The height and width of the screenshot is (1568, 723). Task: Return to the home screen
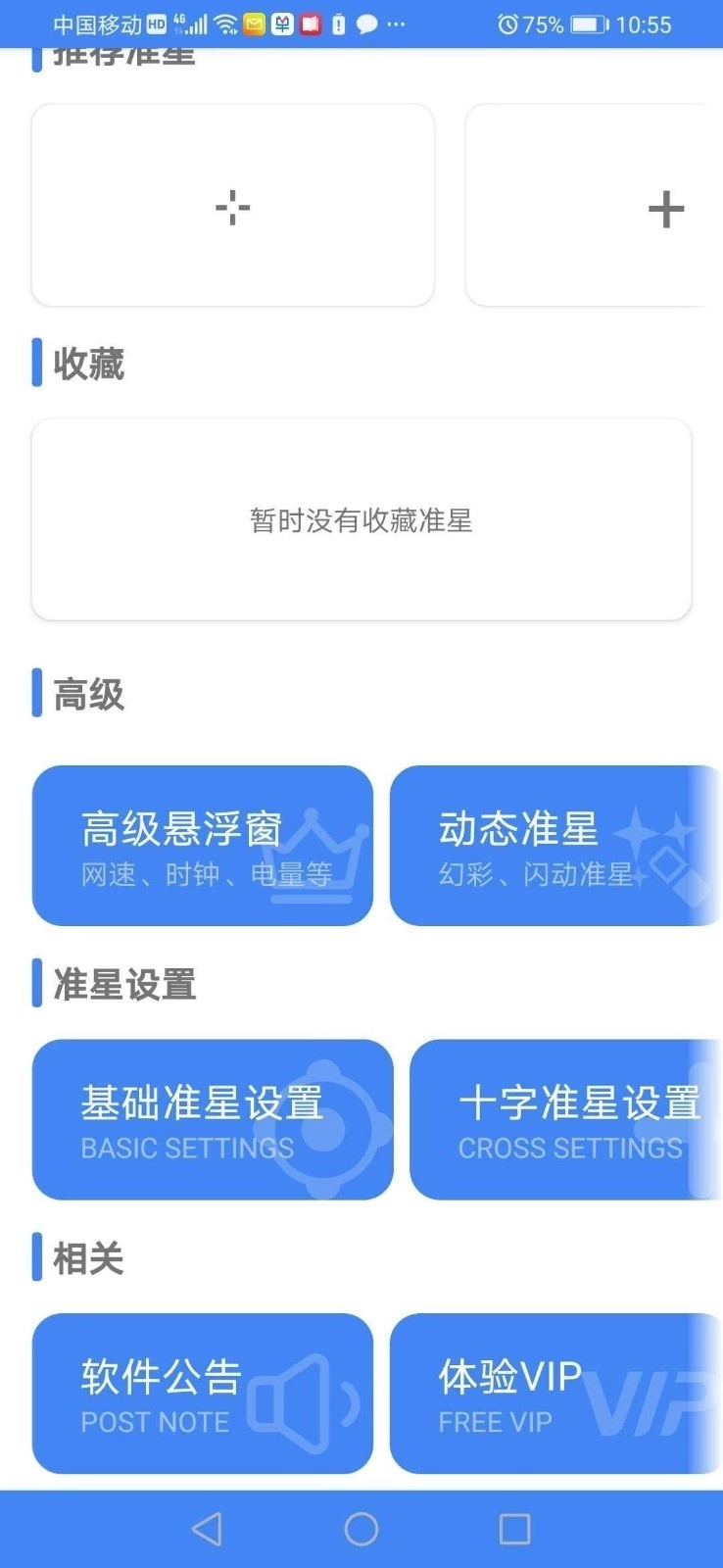361,1529
